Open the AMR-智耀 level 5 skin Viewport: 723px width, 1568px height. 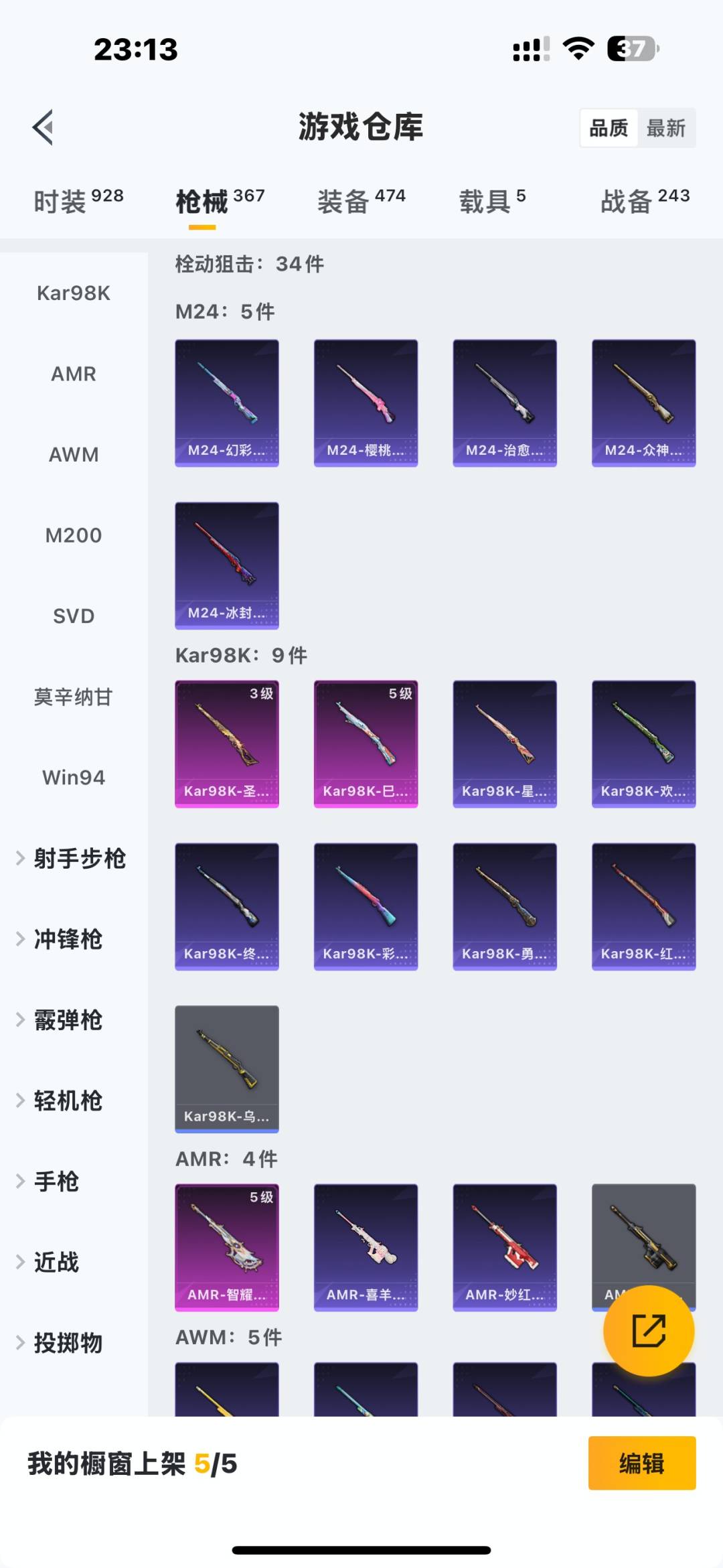(x=226, y=1247)
